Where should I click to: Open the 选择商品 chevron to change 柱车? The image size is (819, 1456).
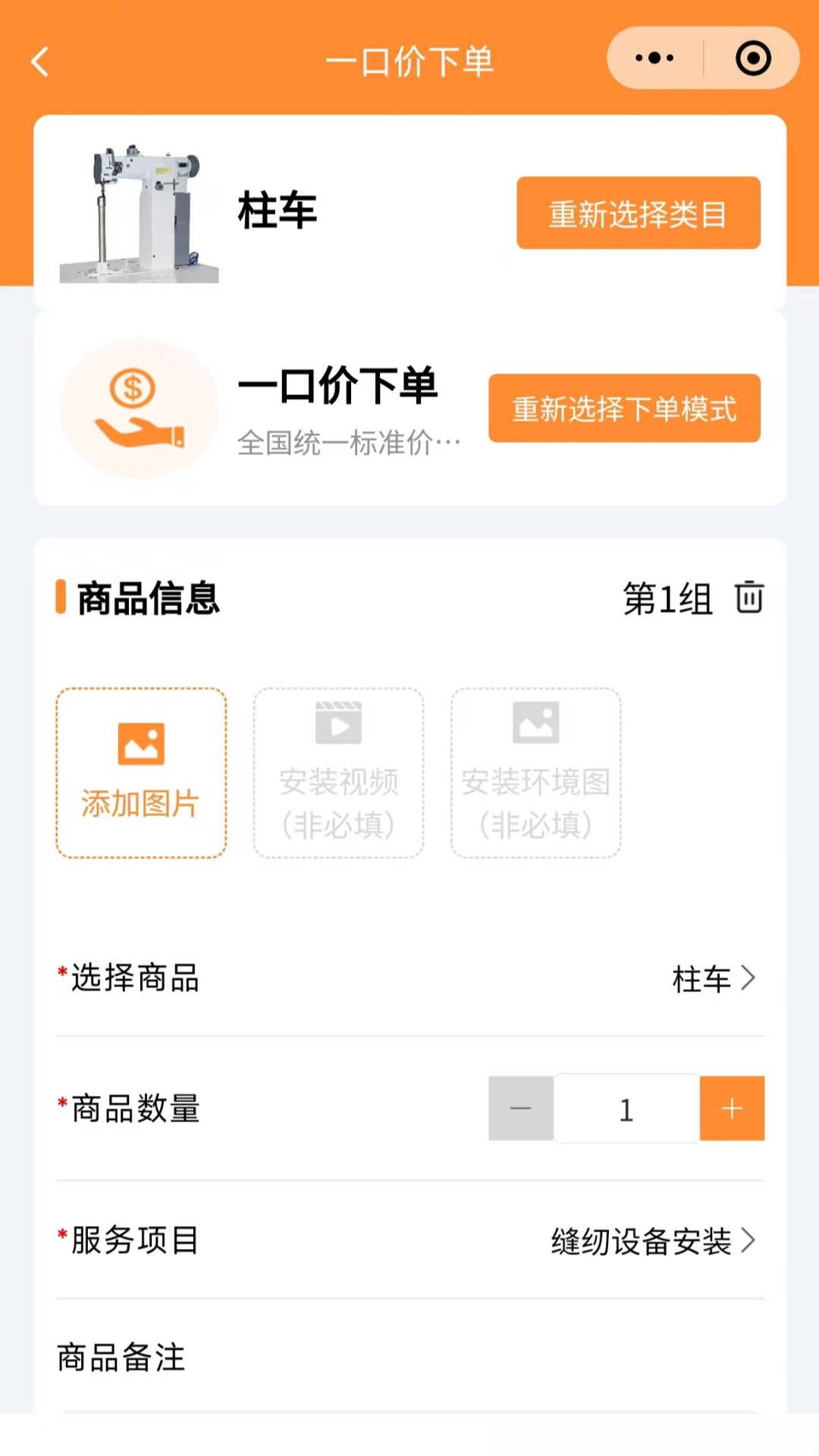pyautogui.click(x=749, y=978)
